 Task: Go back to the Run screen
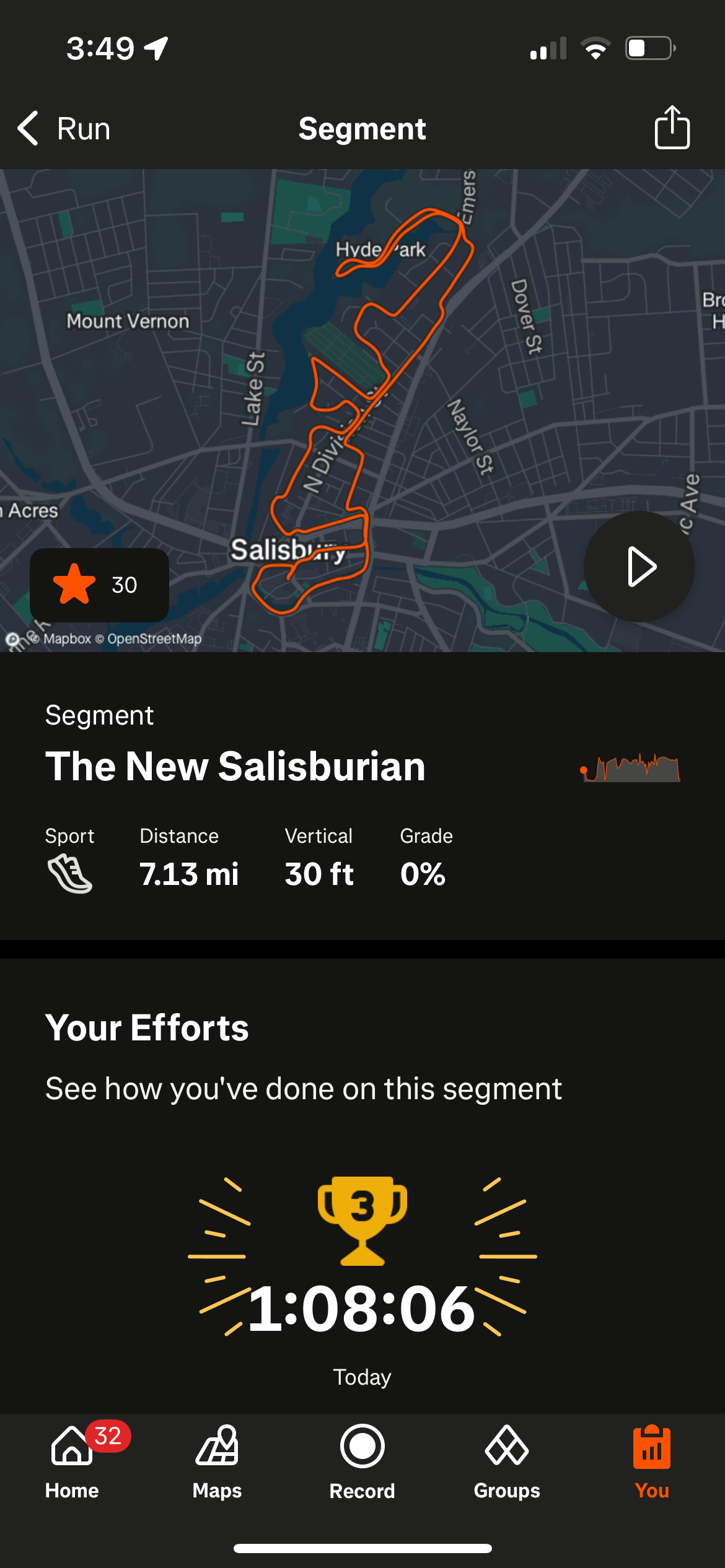63,129
